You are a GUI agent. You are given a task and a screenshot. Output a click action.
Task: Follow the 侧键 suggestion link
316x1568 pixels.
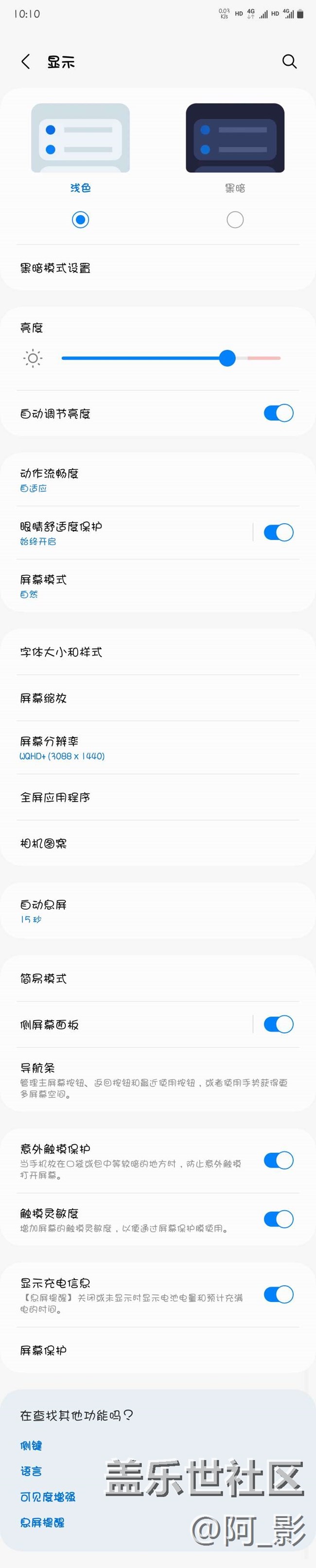(x=31, y=1445)
